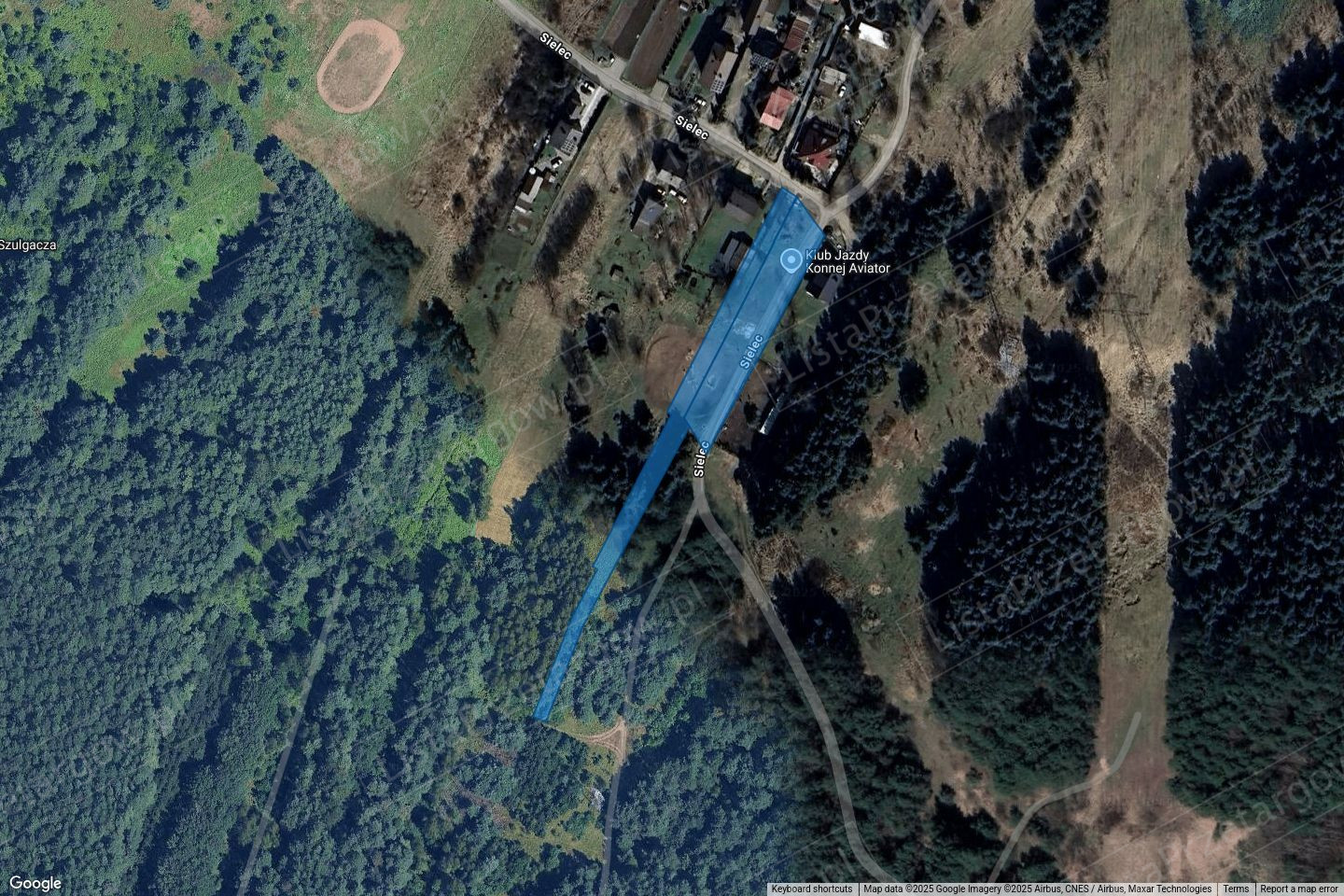Open Google Maps via the Google logo
The height and width of the screenshot is (896, 1344).
pyautogui.click(x=35, y=883)
